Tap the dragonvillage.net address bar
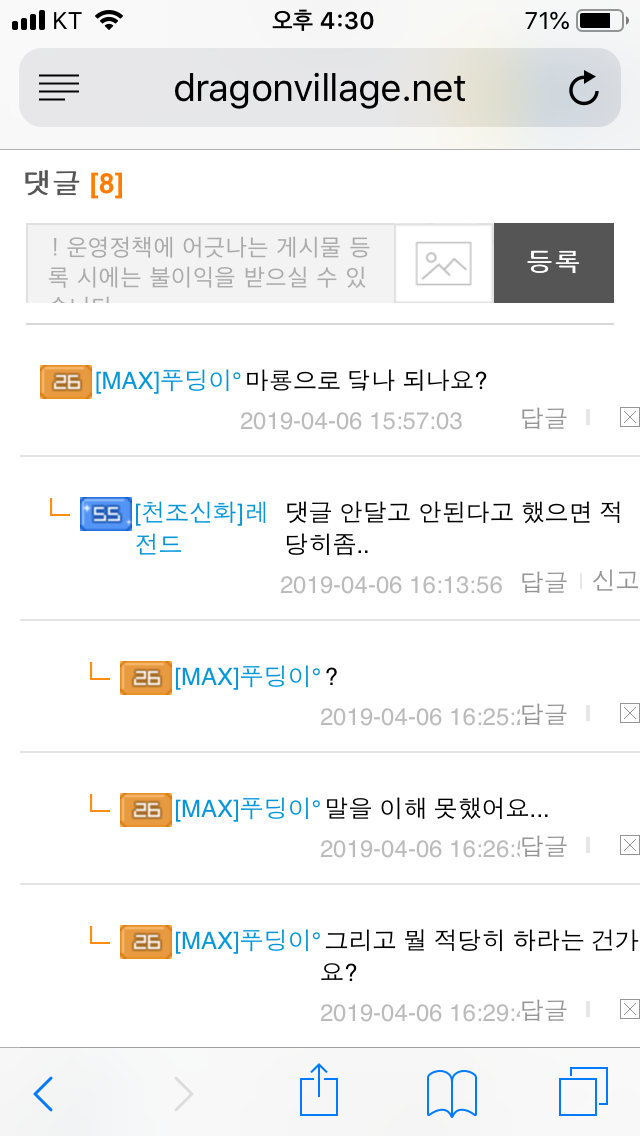Viewport: 640px width, 1136px height. [x=319, y=89]
